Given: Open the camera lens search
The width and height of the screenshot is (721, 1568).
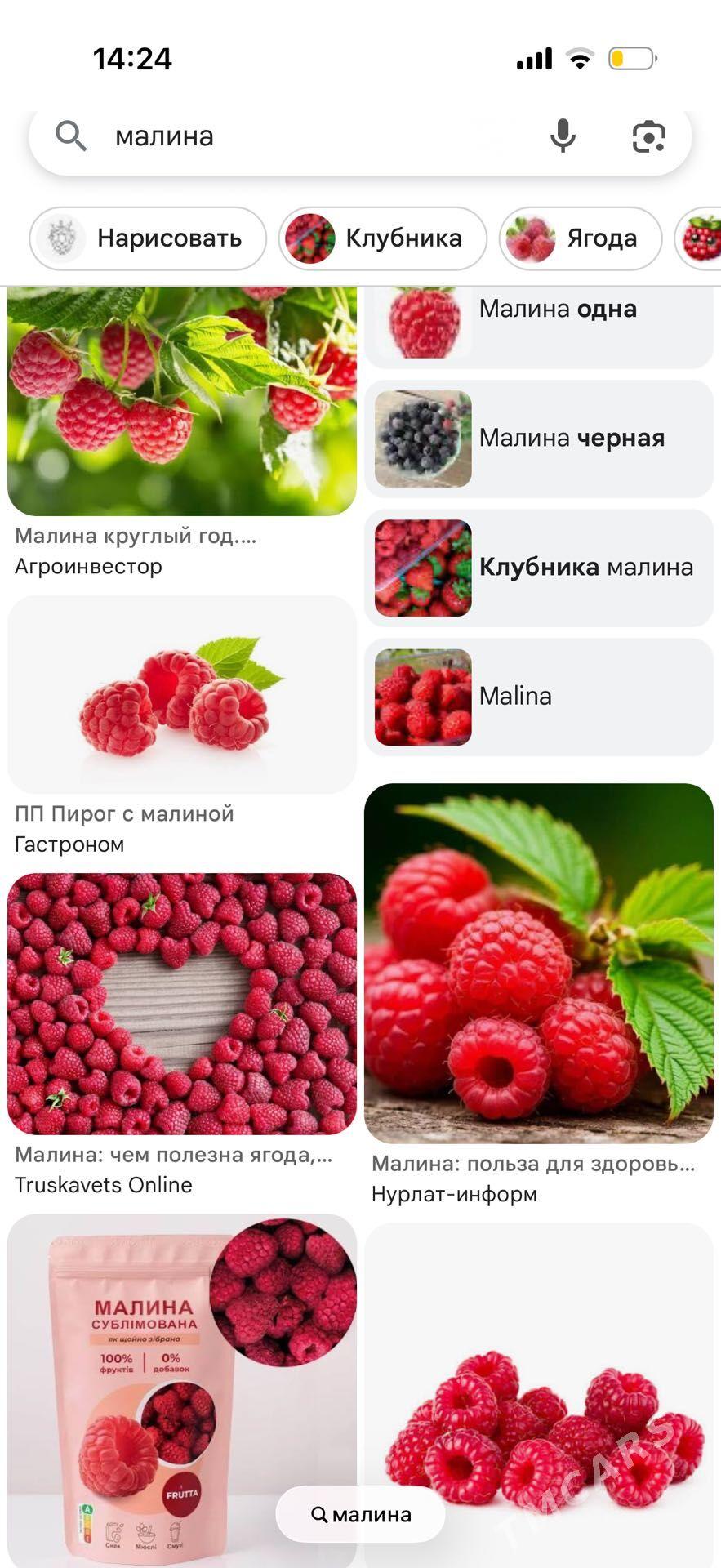Looking at the screenshot, I should (649, 136).
